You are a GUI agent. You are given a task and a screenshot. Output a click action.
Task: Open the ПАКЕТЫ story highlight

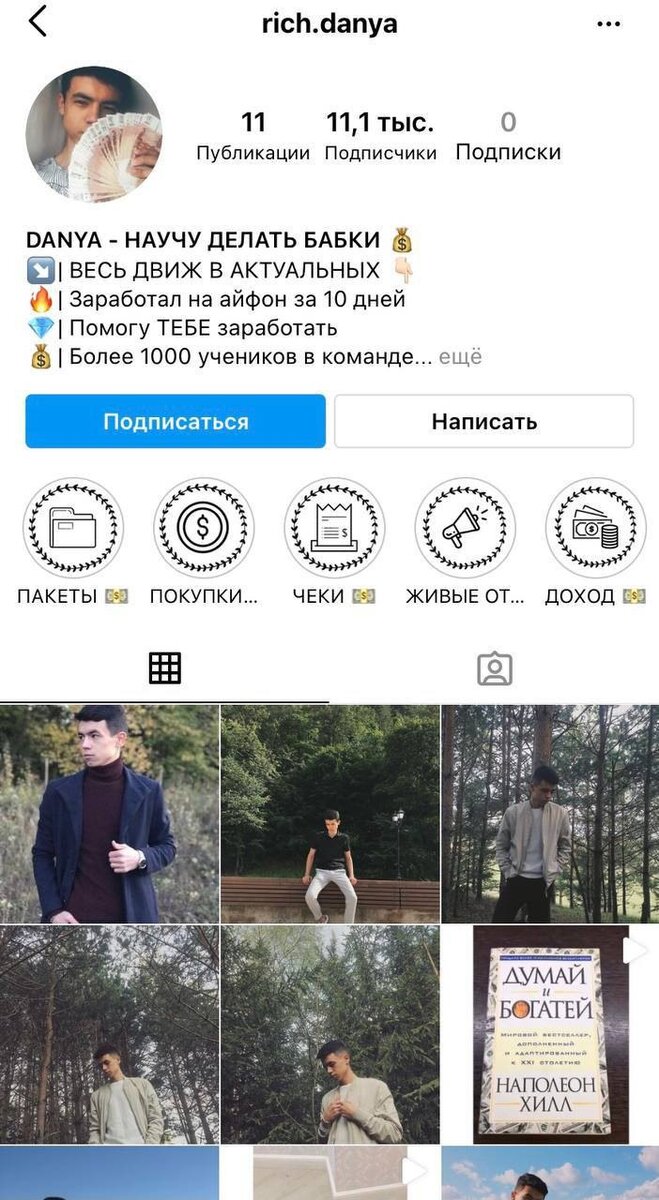(73, 527)
